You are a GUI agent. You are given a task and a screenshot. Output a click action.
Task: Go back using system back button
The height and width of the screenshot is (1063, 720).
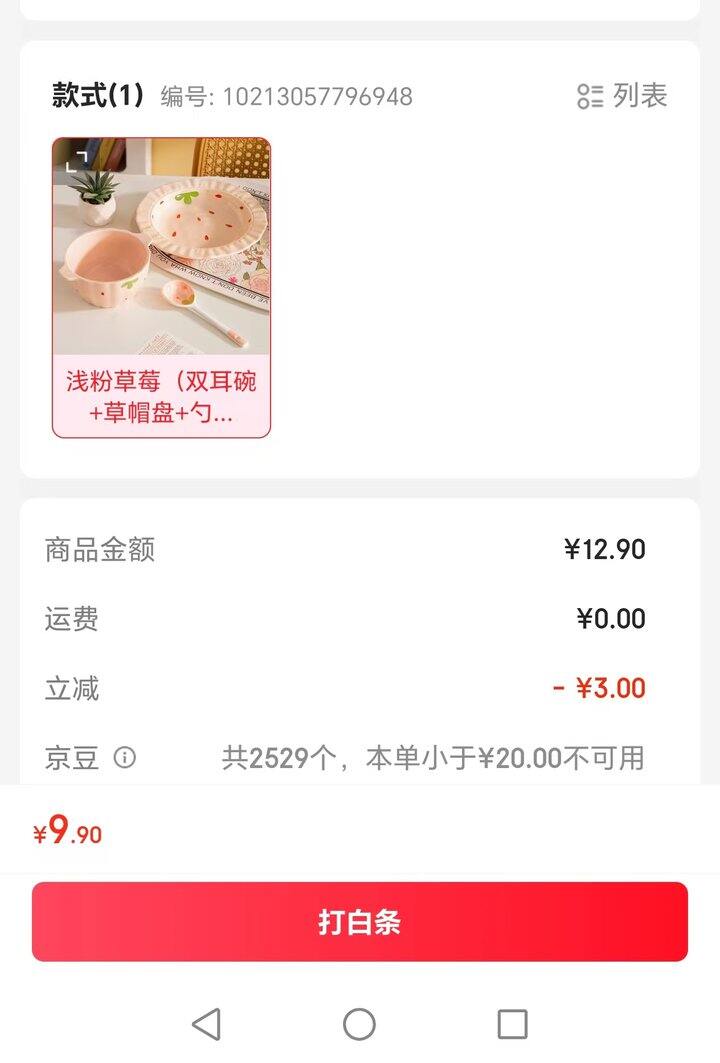click(206, 1024)
